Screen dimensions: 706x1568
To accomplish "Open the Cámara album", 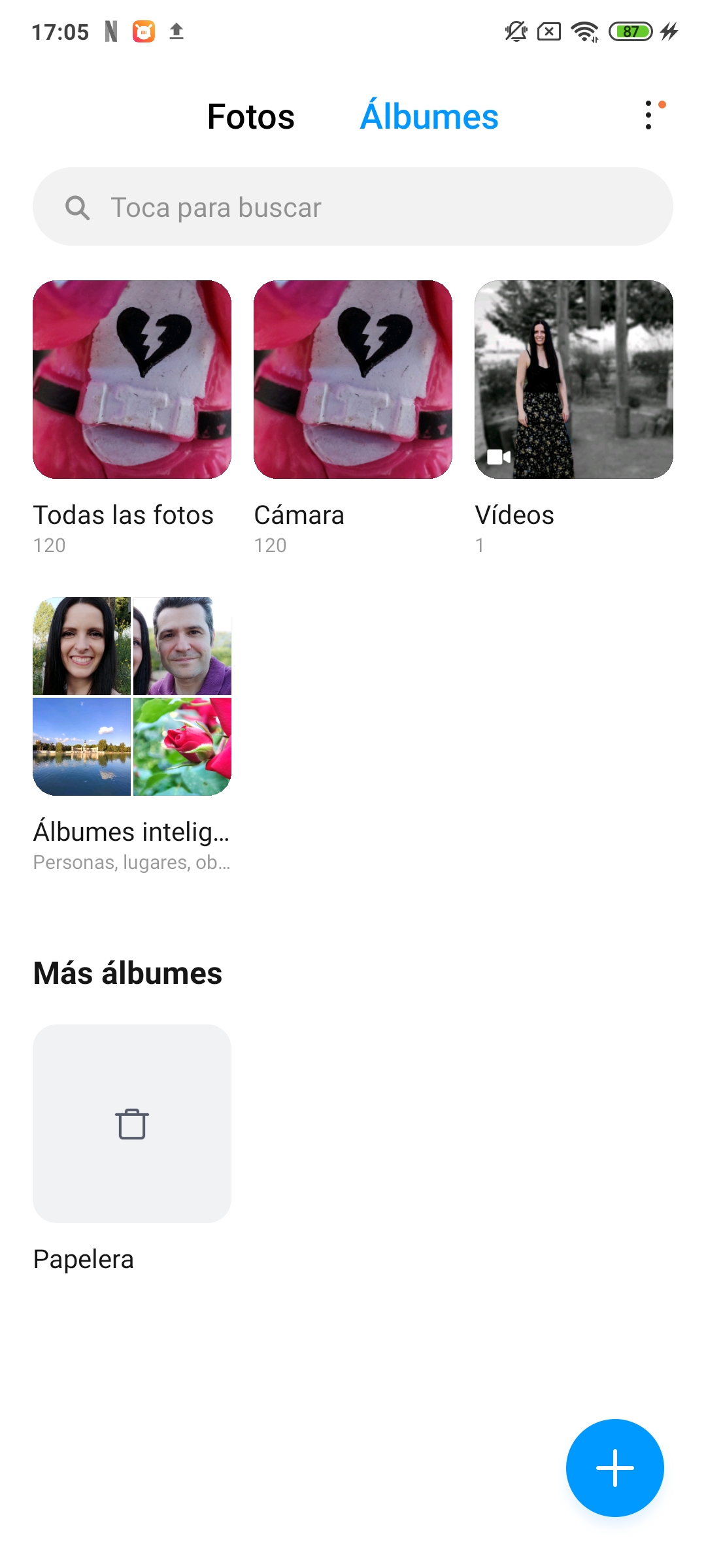I will point(353,380).
